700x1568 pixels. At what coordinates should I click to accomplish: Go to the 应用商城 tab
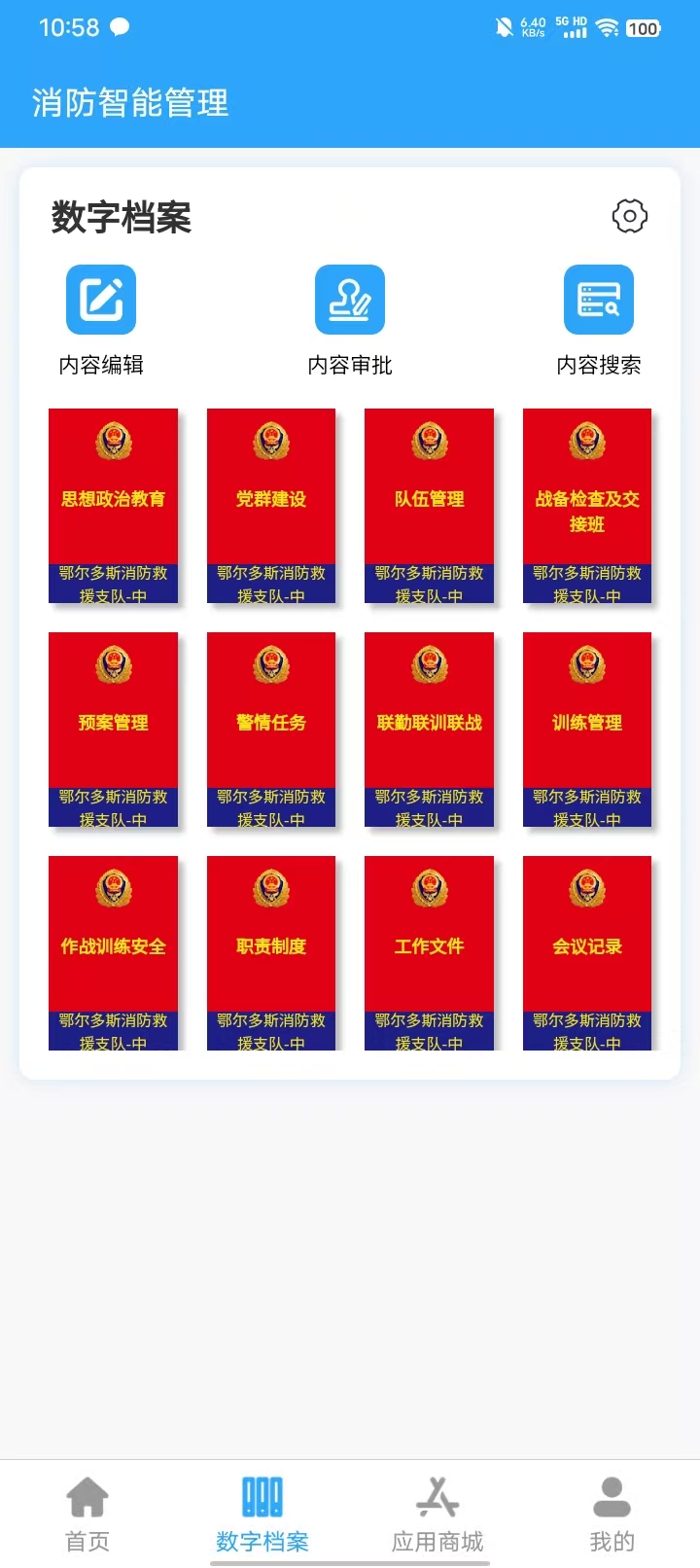[437, 1514]
